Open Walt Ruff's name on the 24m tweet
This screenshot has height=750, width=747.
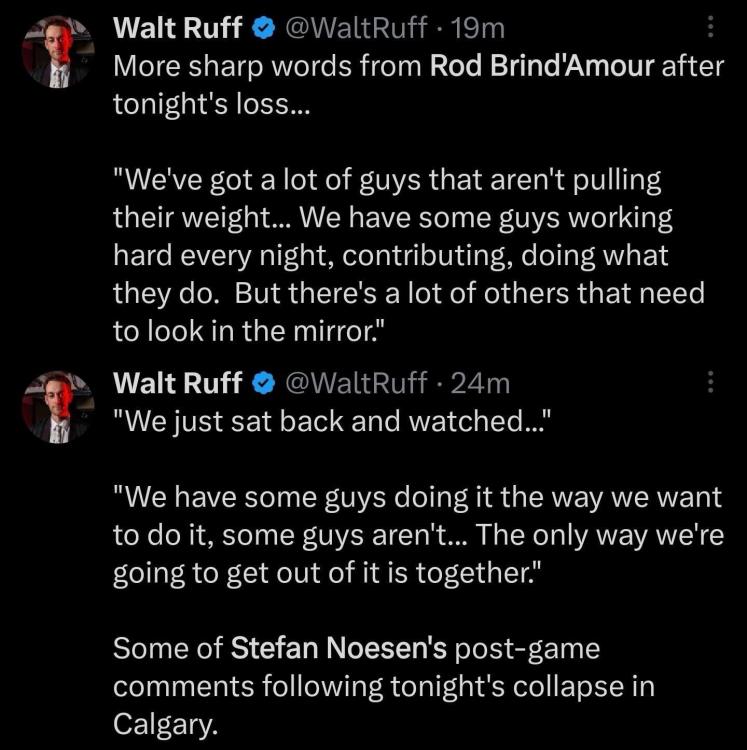pos(177,382)
